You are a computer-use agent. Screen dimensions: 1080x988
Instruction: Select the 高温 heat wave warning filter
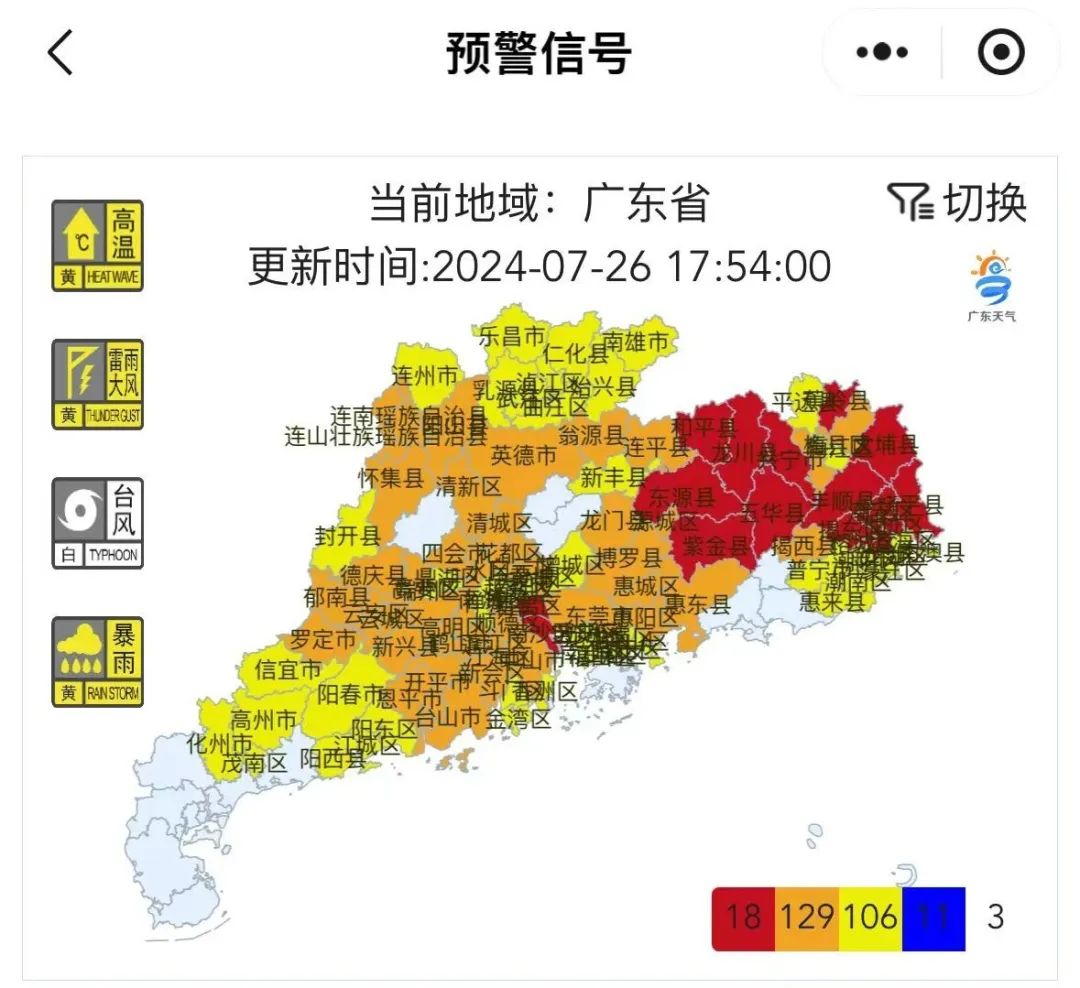pos(98,246)
